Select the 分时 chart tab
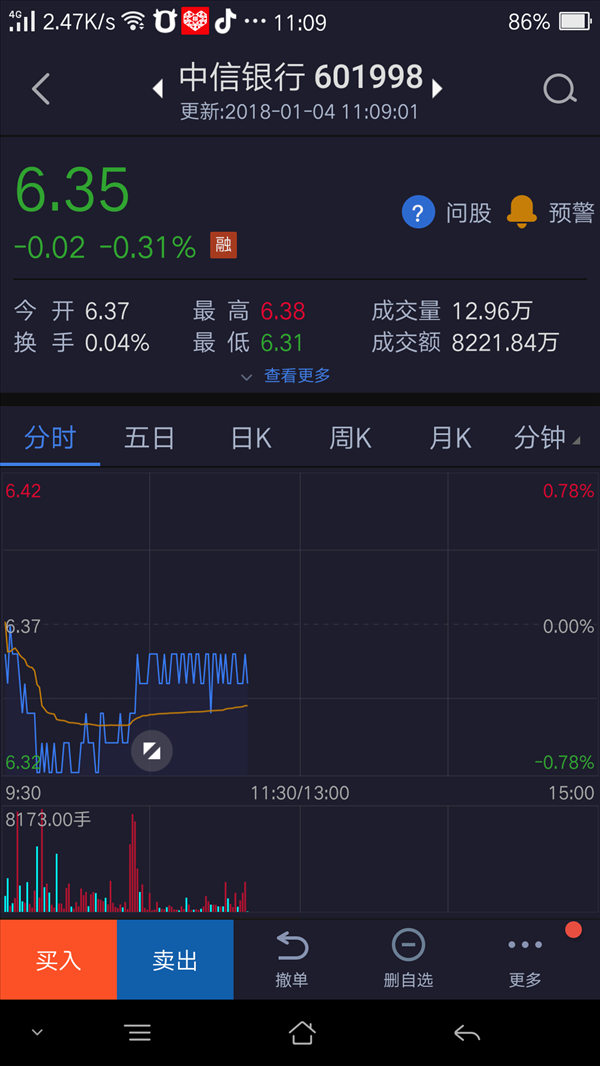Viewport: 600px width, 1066px height. pos(50,439)
